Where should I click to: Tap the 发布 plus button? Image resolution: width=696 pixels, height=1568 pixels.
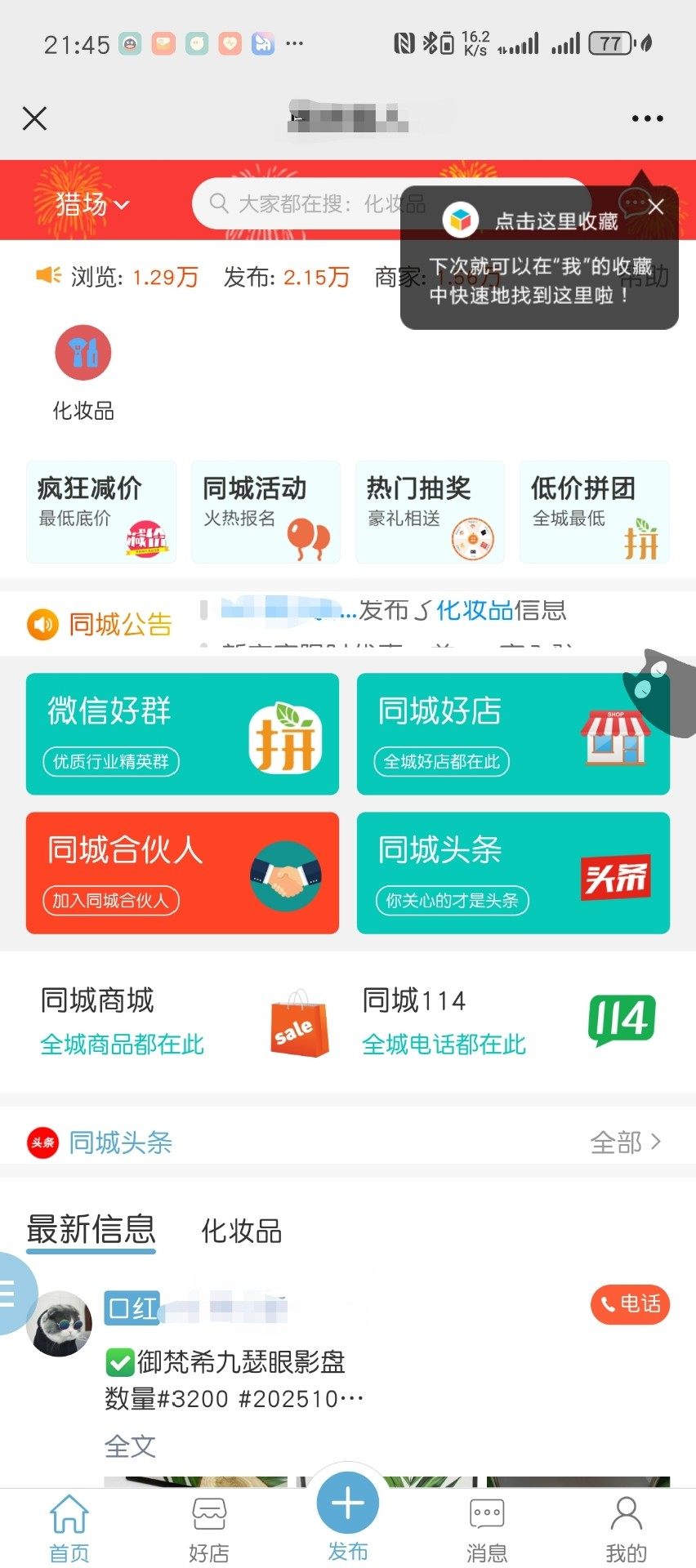click(348, 1503)
